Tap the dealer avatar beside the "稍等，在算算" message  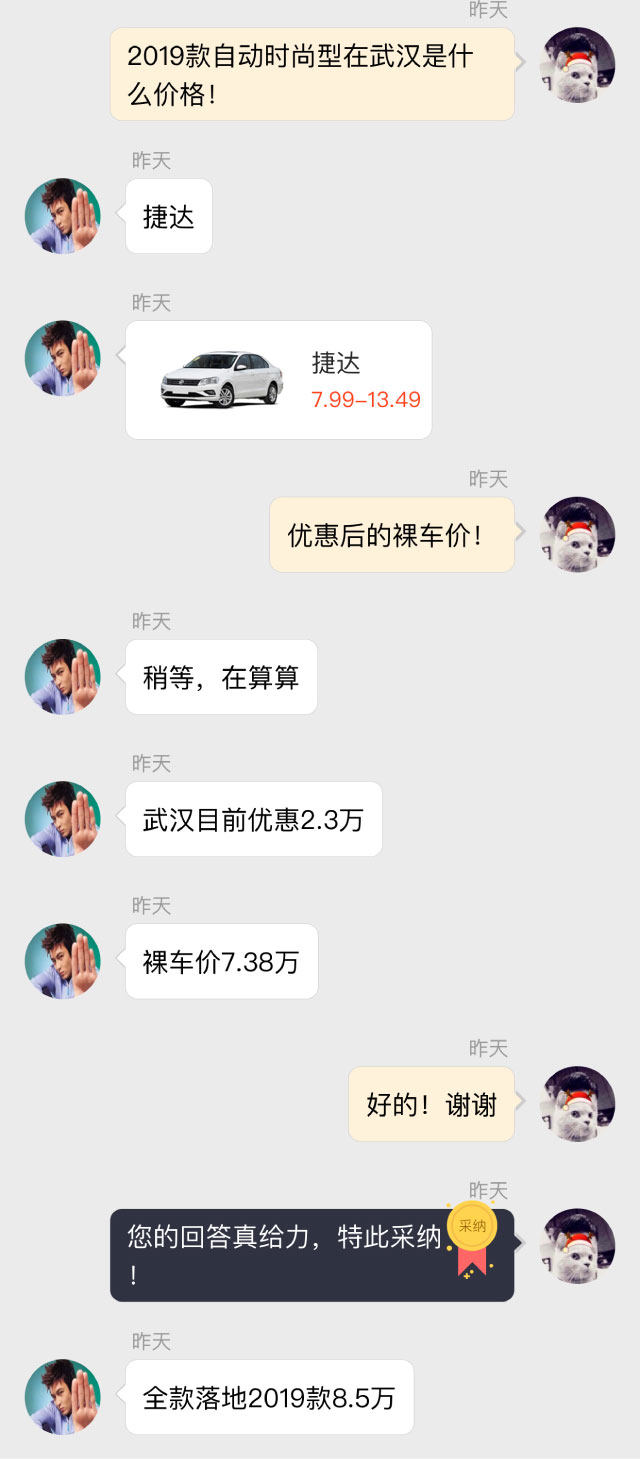pos(63,677)
